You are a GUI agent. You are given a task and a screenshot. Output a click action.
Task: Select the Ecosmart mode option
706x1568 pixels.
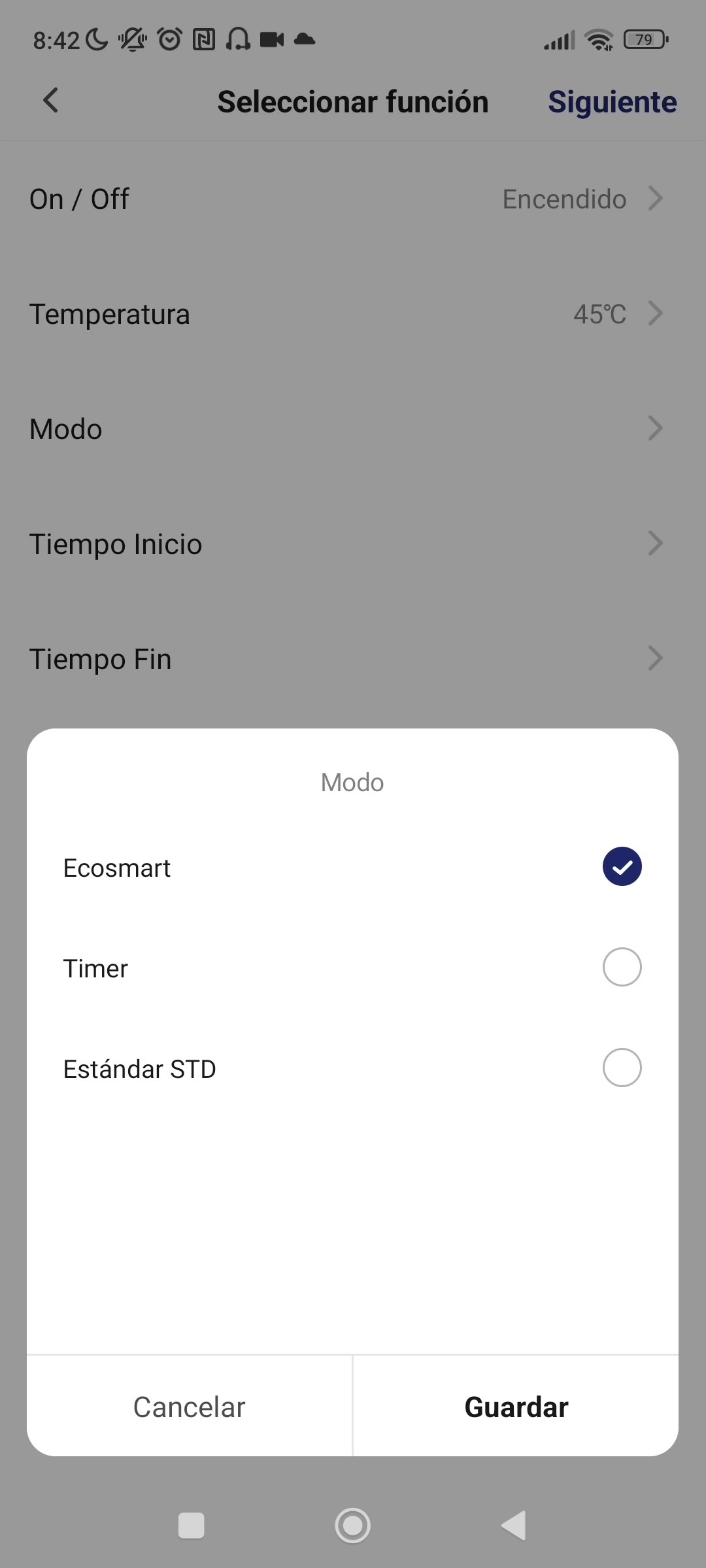[621, 867]
